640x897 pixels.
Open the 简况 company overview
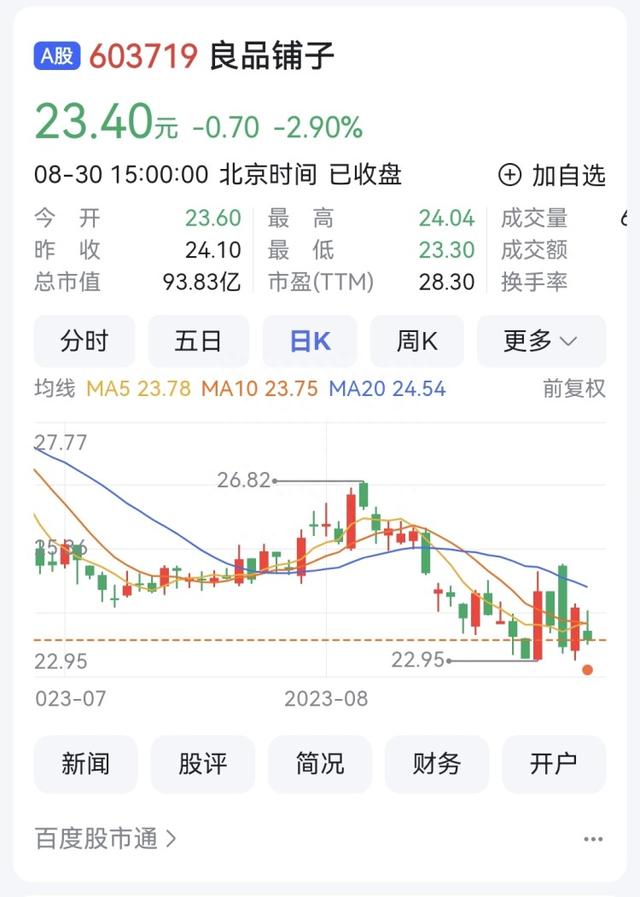320,764
